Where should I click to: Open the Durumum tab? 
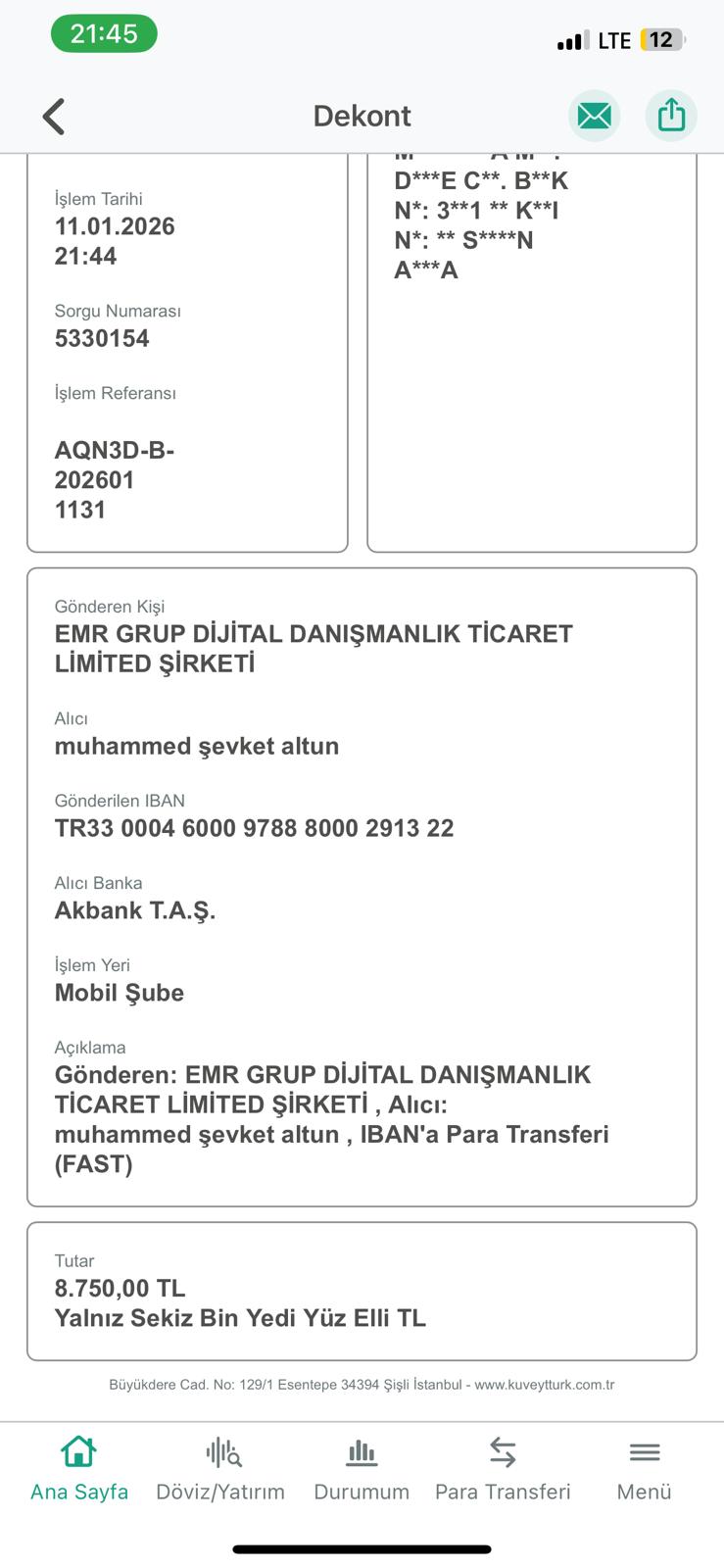pos(362,1469)
